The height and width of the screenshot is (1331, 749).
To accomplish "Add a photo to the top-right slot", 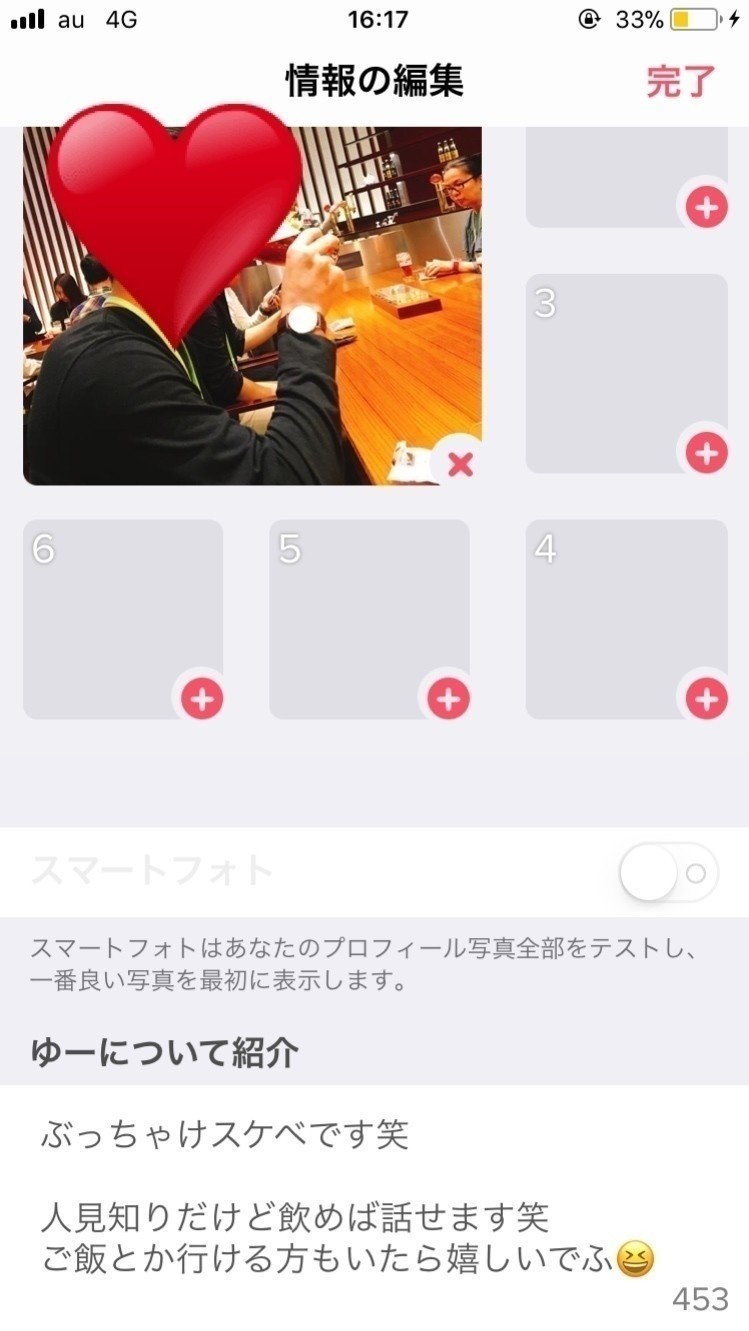I will [706, 208].
